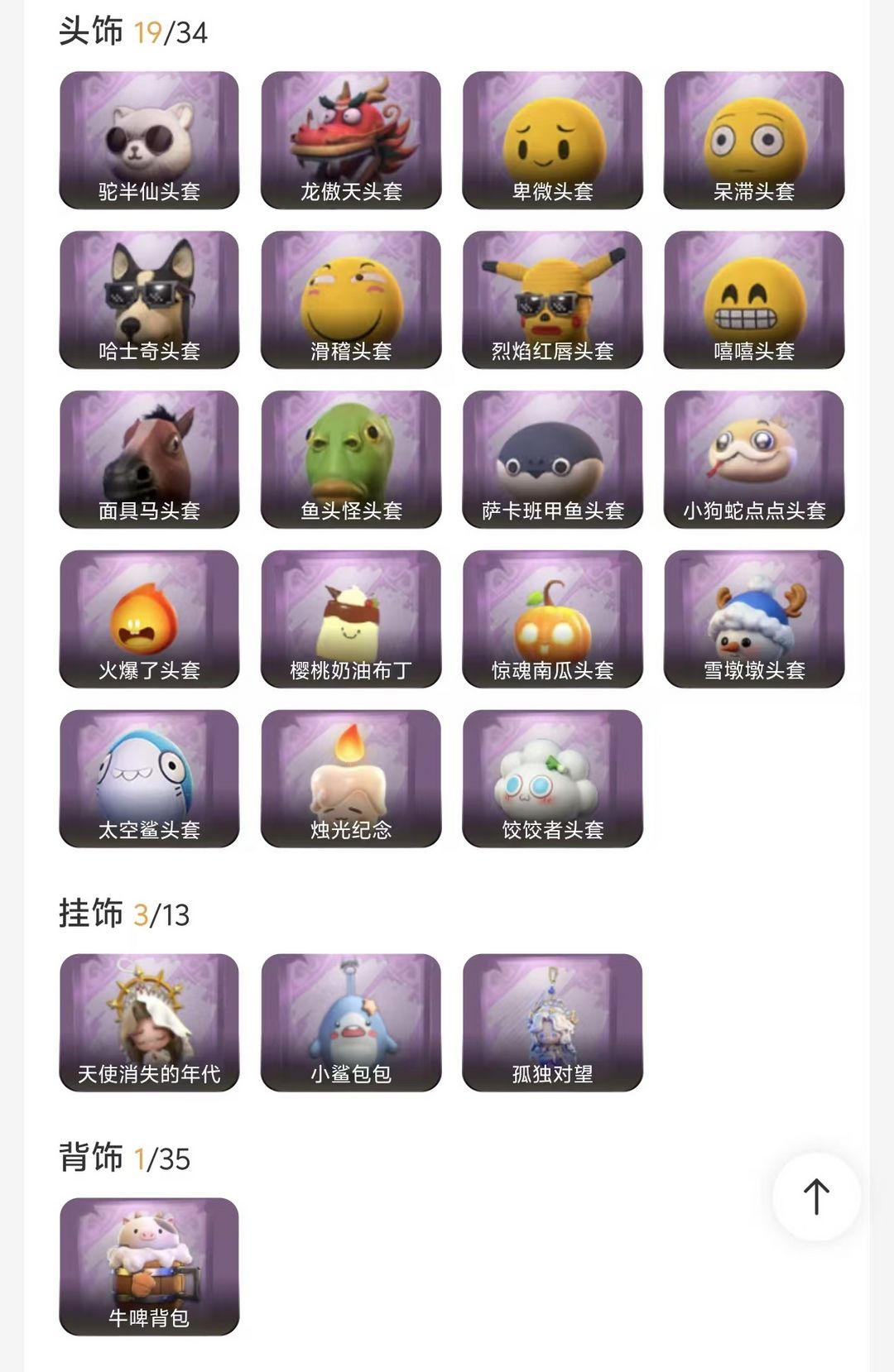The width and height of the screenshot is (894, 1372).
Task: View the 雪墩墩头套 item
Action: [x=754, y=619]
